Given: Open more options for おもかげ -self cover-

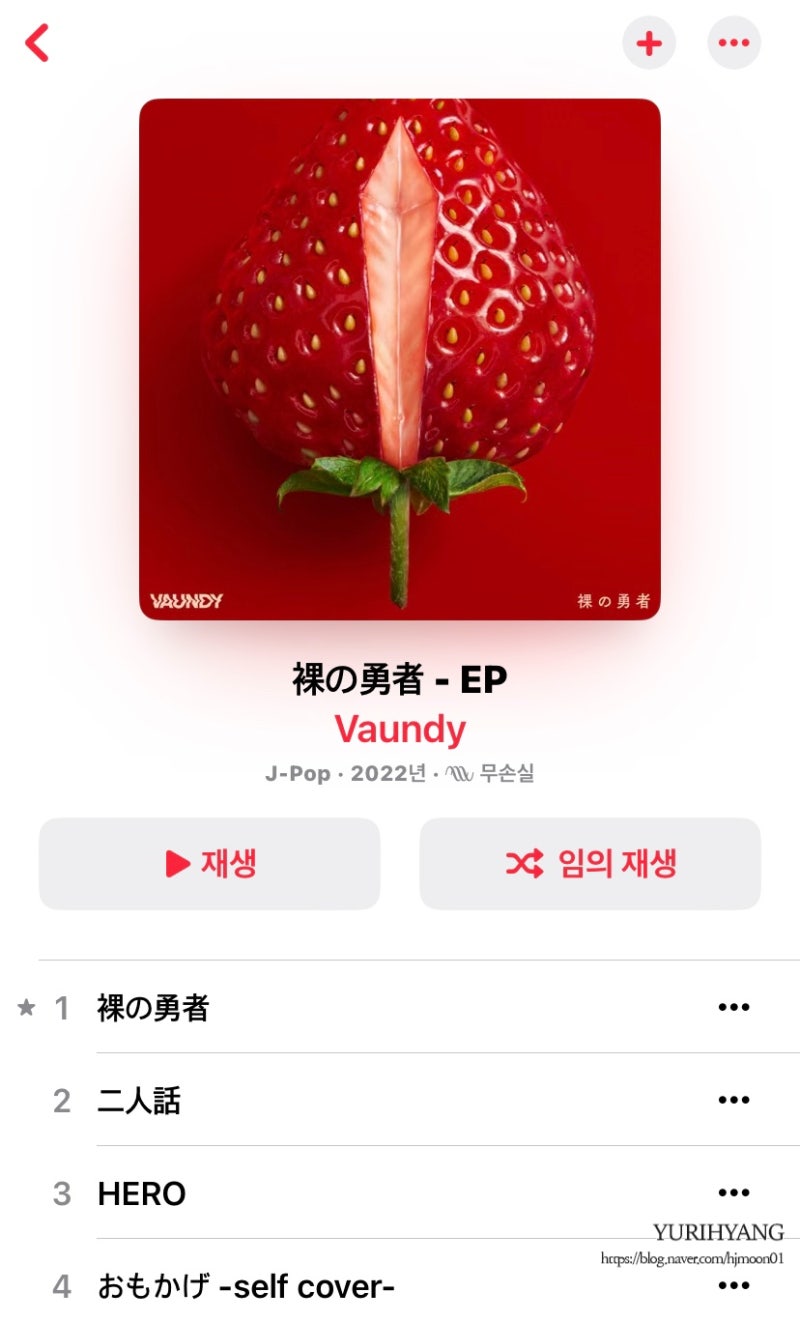Looking at the screenshot, I should pos(734,1285).
